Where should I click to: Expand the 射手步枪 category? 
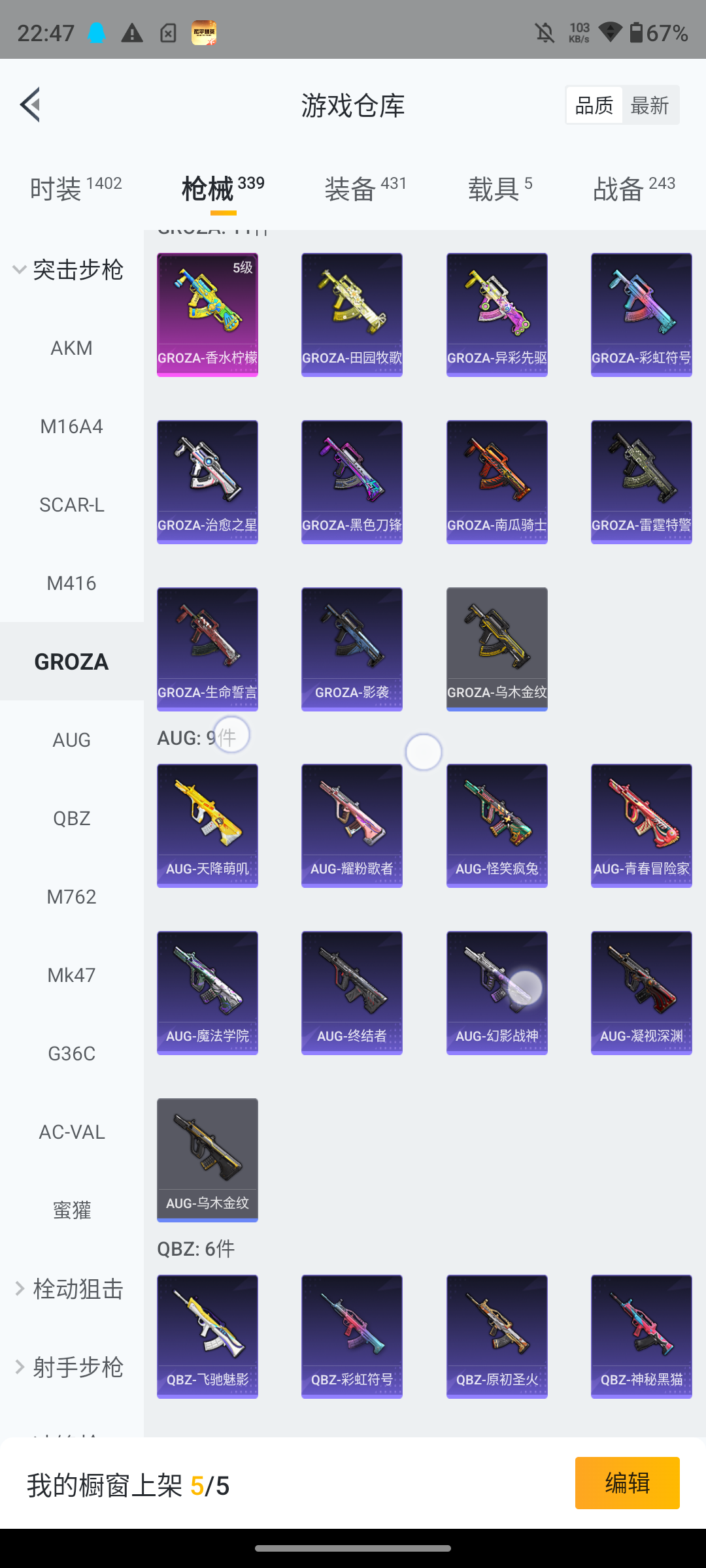69,1367
